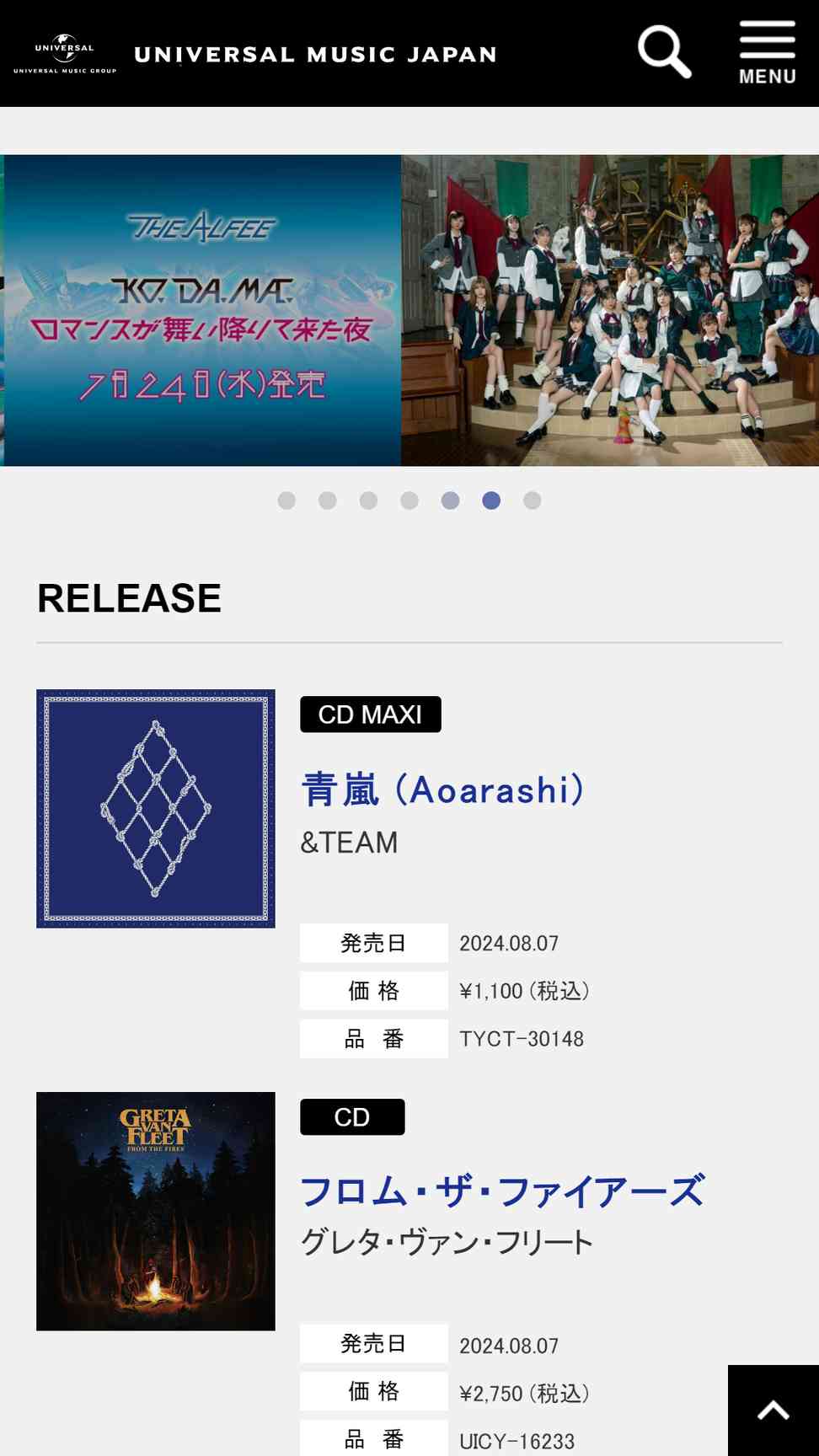Viewport: 819px width, 1456px height.
Task: Open the MENU hamburger button
Action: pyautogui.click(x=768, y=53)
